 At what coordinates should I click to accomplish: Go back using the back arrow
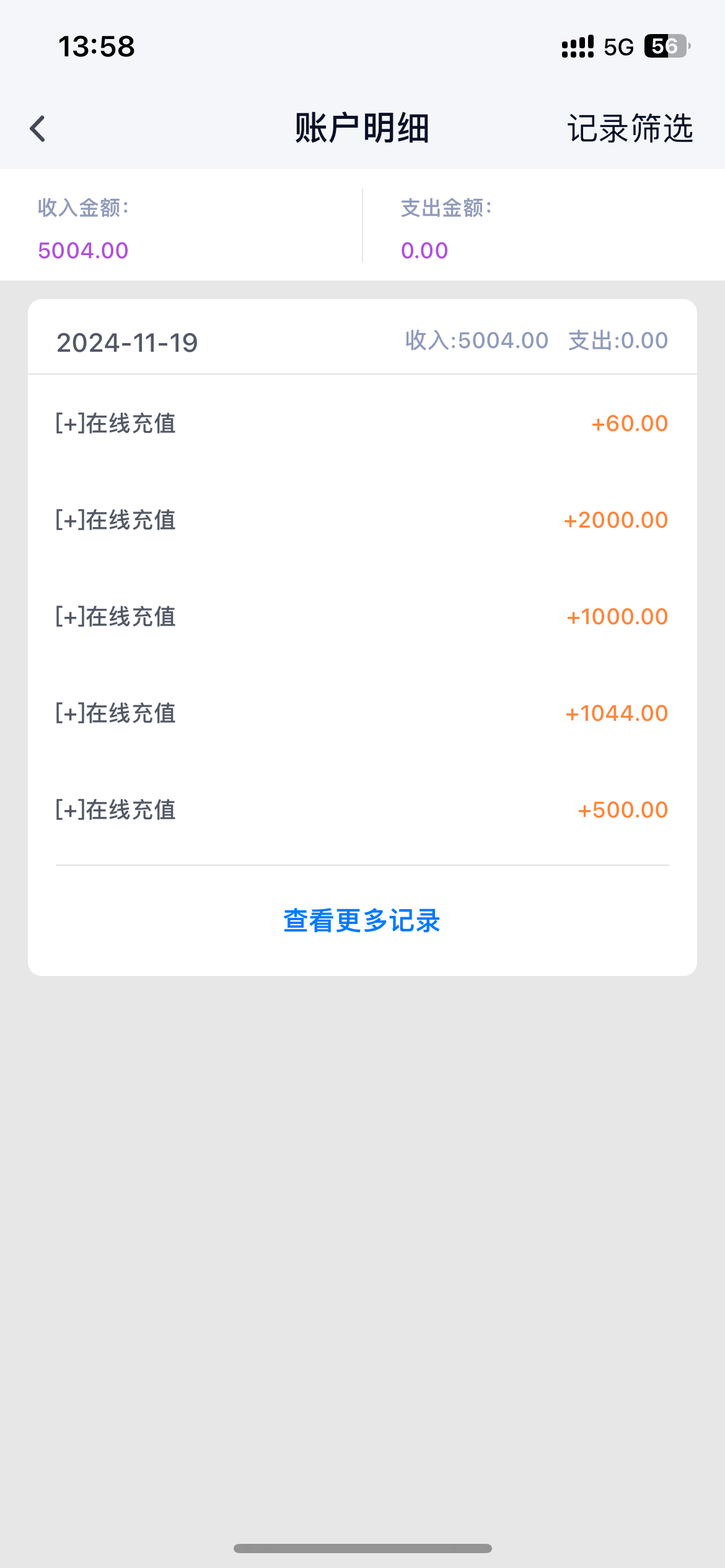click(x=38, y=129)
